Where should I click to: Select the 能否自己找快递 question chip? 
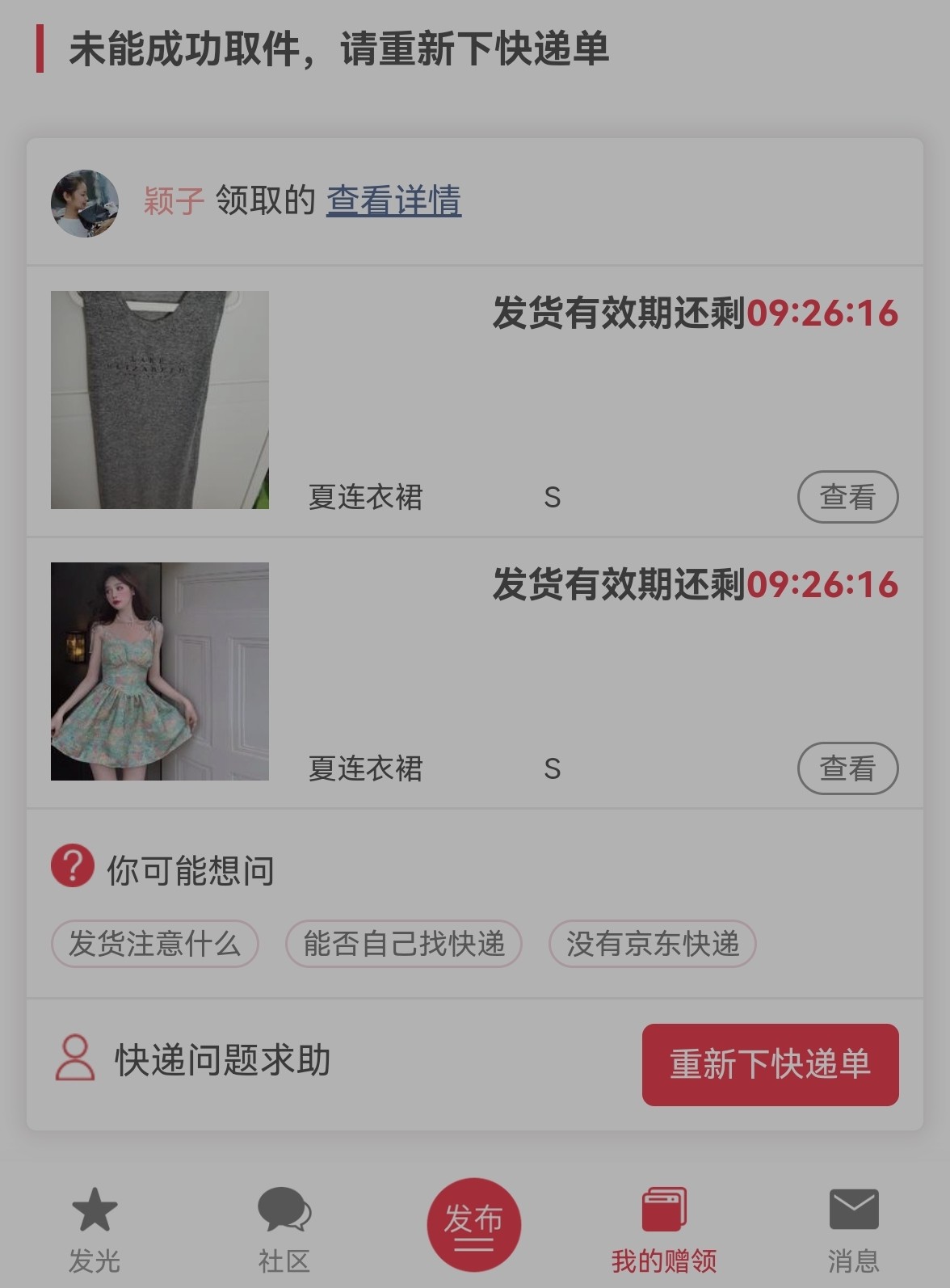point(404,944)
